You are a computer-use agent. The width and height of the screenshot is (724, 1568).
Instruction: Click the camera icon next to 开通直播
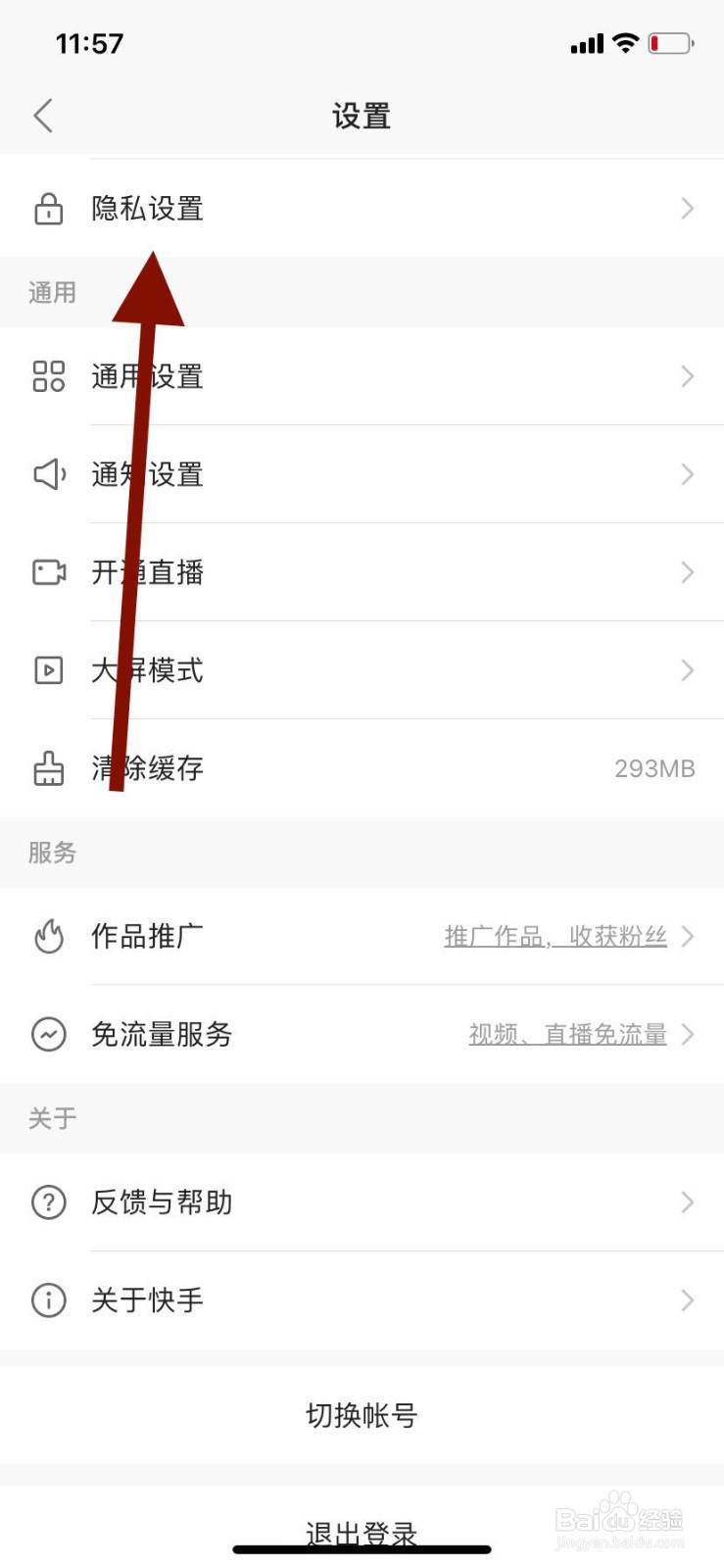click(47, 572)
